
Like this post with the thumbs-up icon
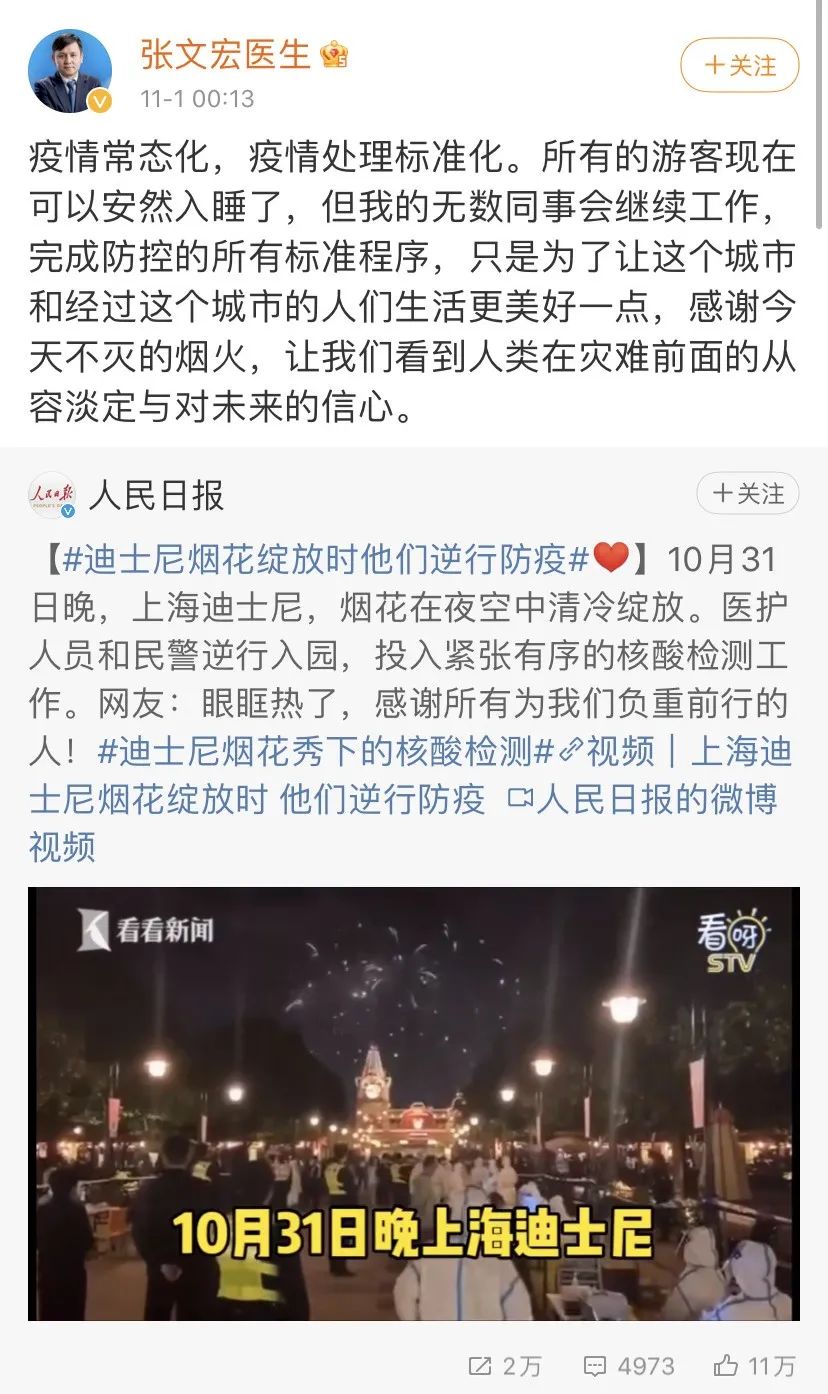(755, 1365)
